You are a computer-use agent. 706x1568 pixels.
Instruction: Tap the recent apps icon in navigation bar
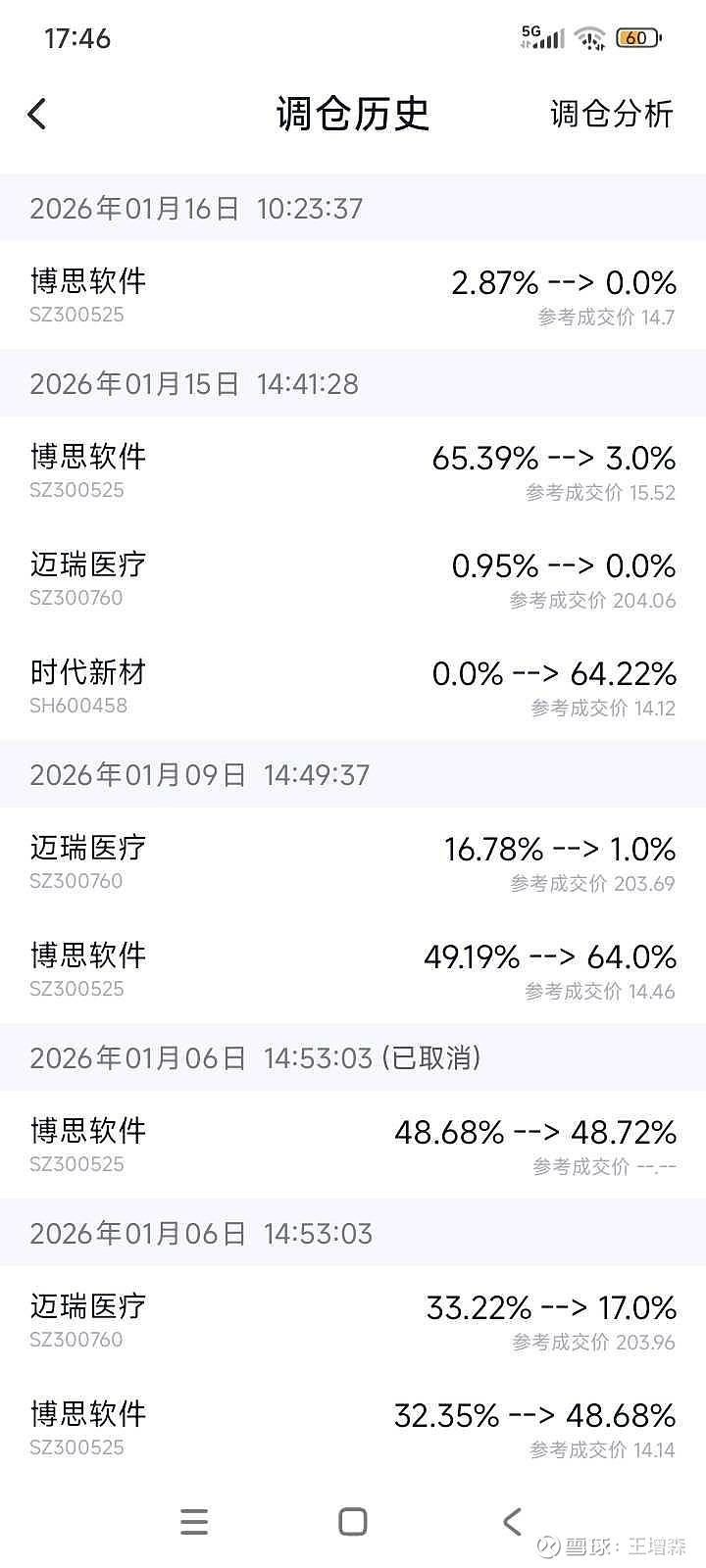[194, 1522]
